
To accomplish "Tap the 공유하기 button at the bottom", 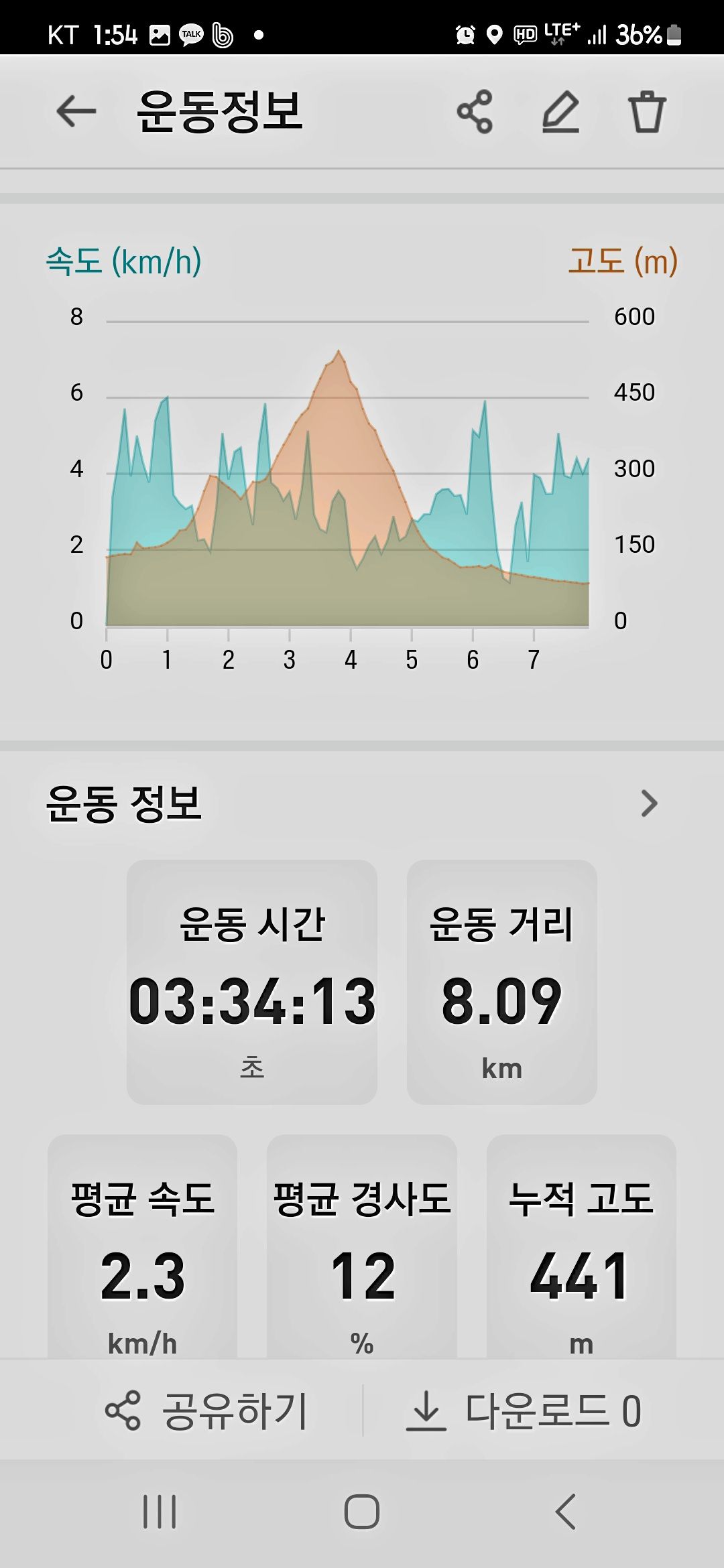I will pos(206,1411).
